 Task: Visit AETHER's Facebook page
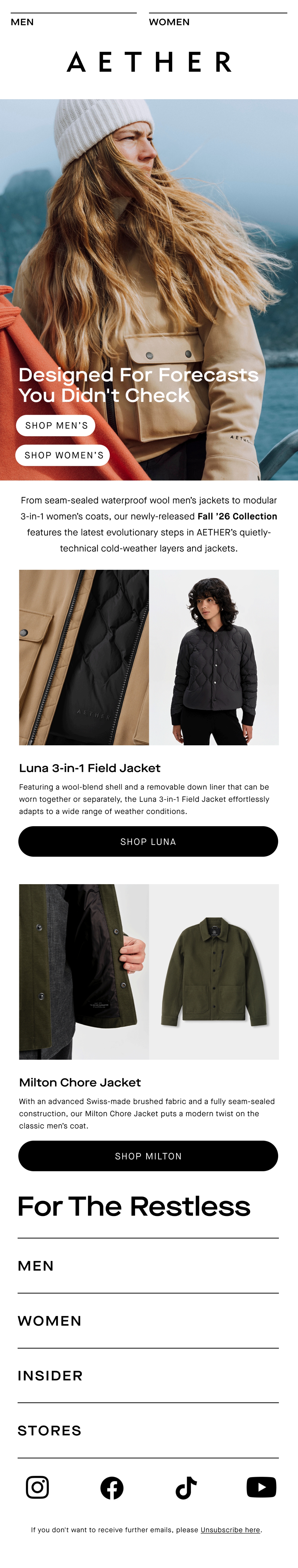coord(112,1488)
